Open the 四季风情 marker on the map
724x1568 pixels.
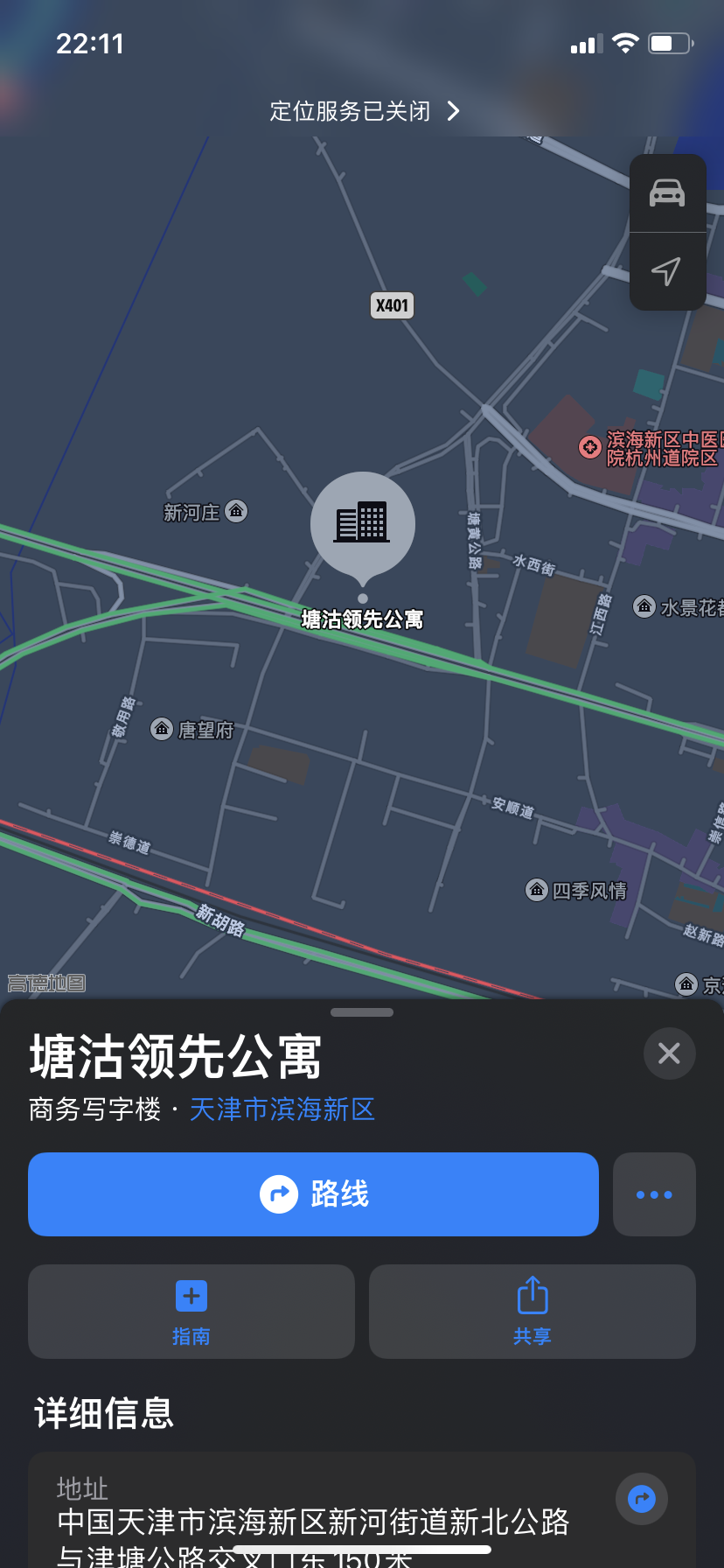pos(537,890)
